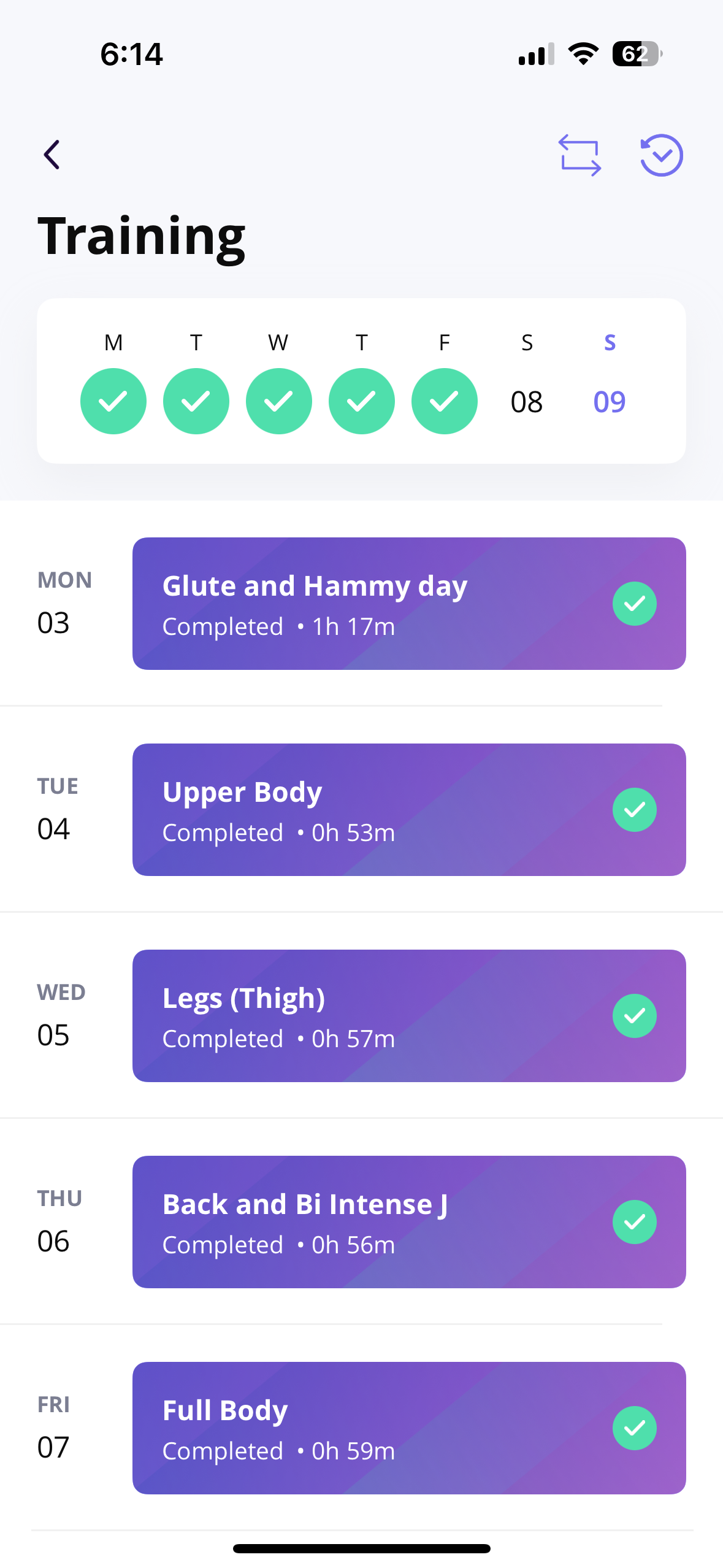Open the workout history clock icon
This screenshot has width=723, height=1568.
click(x=661, y=155)
